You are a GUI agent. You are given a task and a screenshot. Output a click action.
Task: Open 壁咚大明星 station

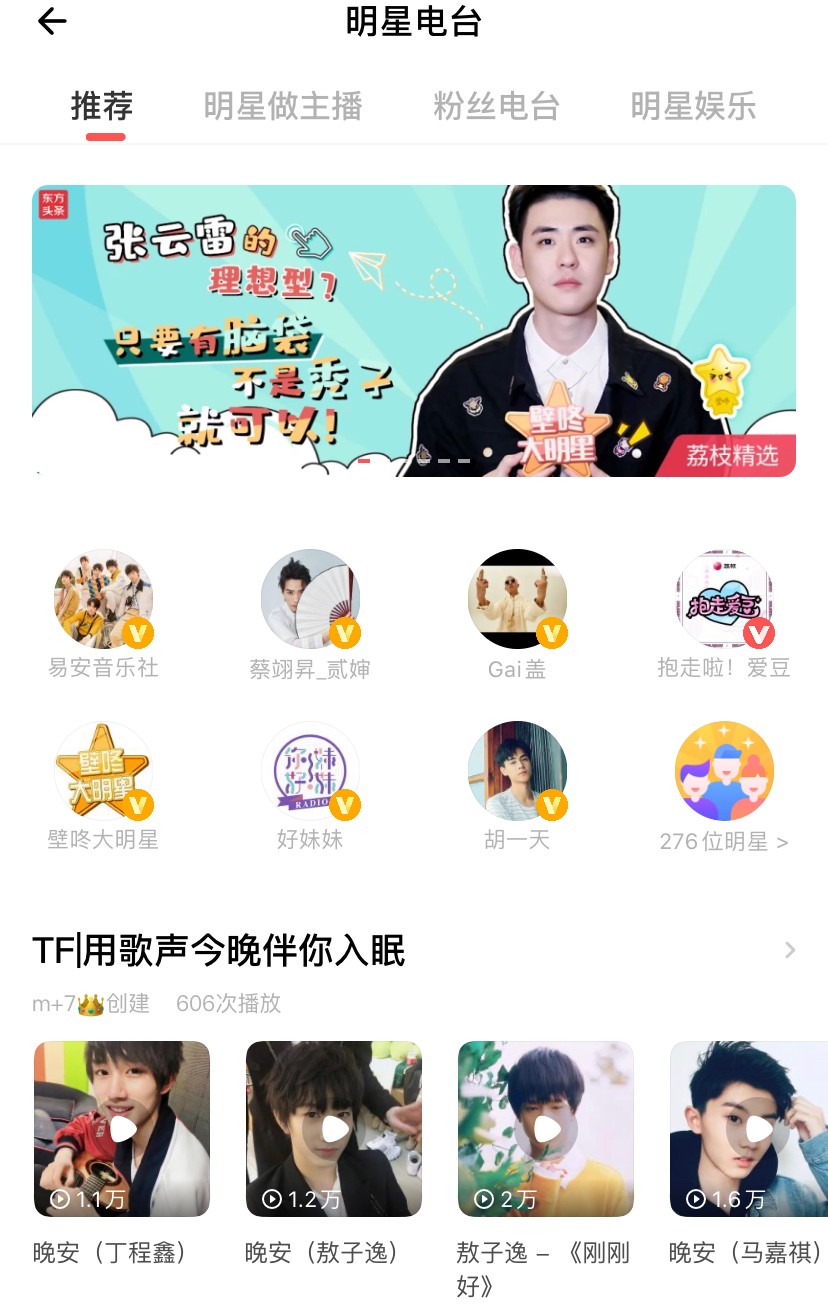(x=103, y=771)
